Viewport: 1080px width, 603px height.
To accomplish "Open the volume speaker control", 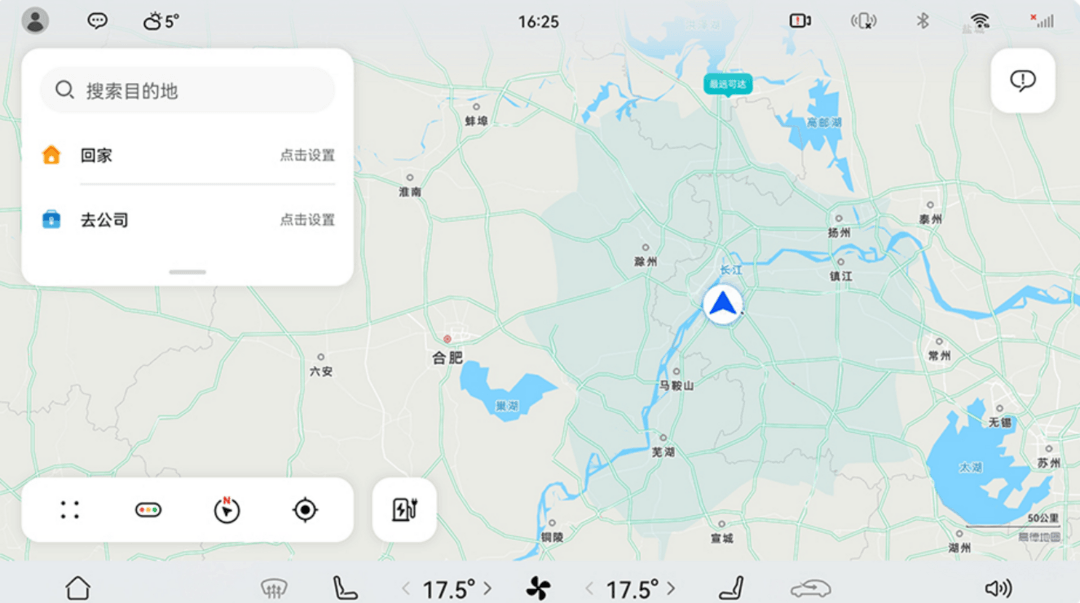I will pyautogui.click(x=997, y=588).
